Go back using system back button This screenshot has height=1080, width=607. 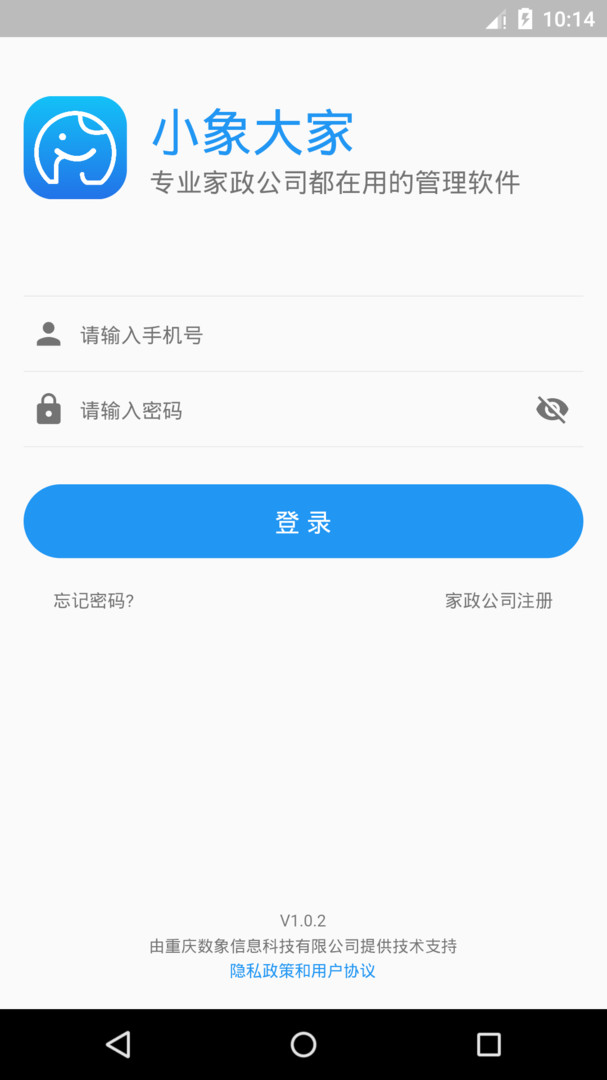point(118,1045)
